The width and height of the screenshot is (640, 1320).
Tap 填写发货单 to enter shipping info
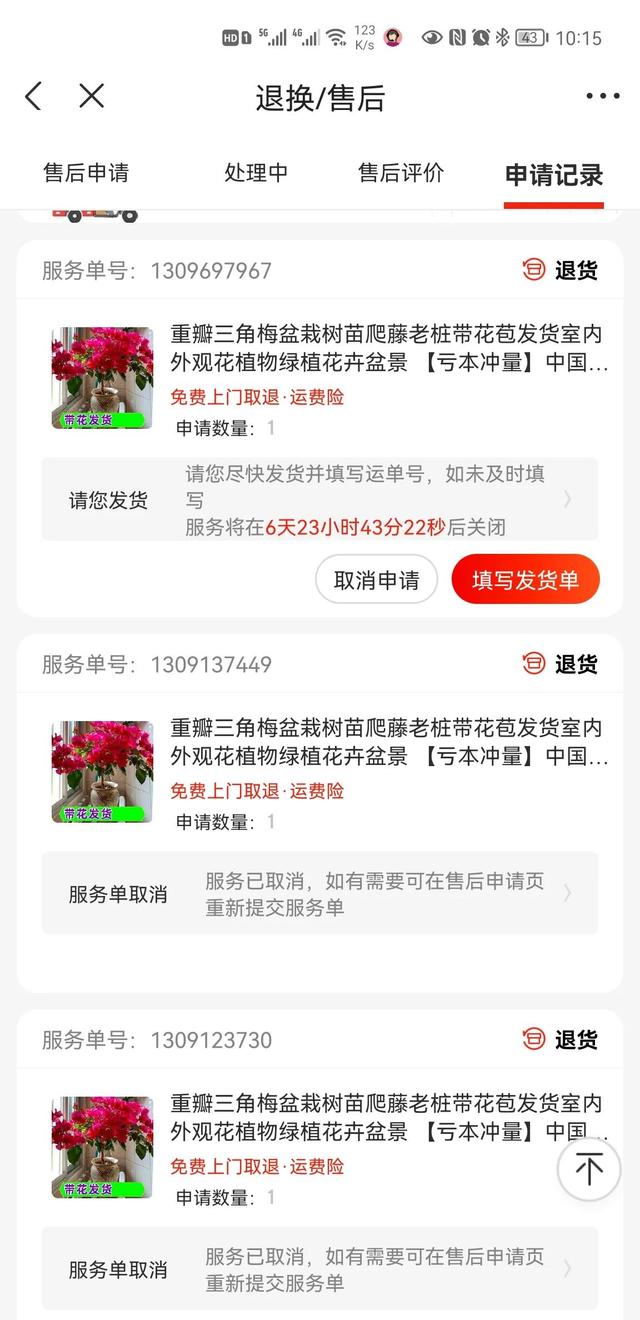tap(525, 580)
